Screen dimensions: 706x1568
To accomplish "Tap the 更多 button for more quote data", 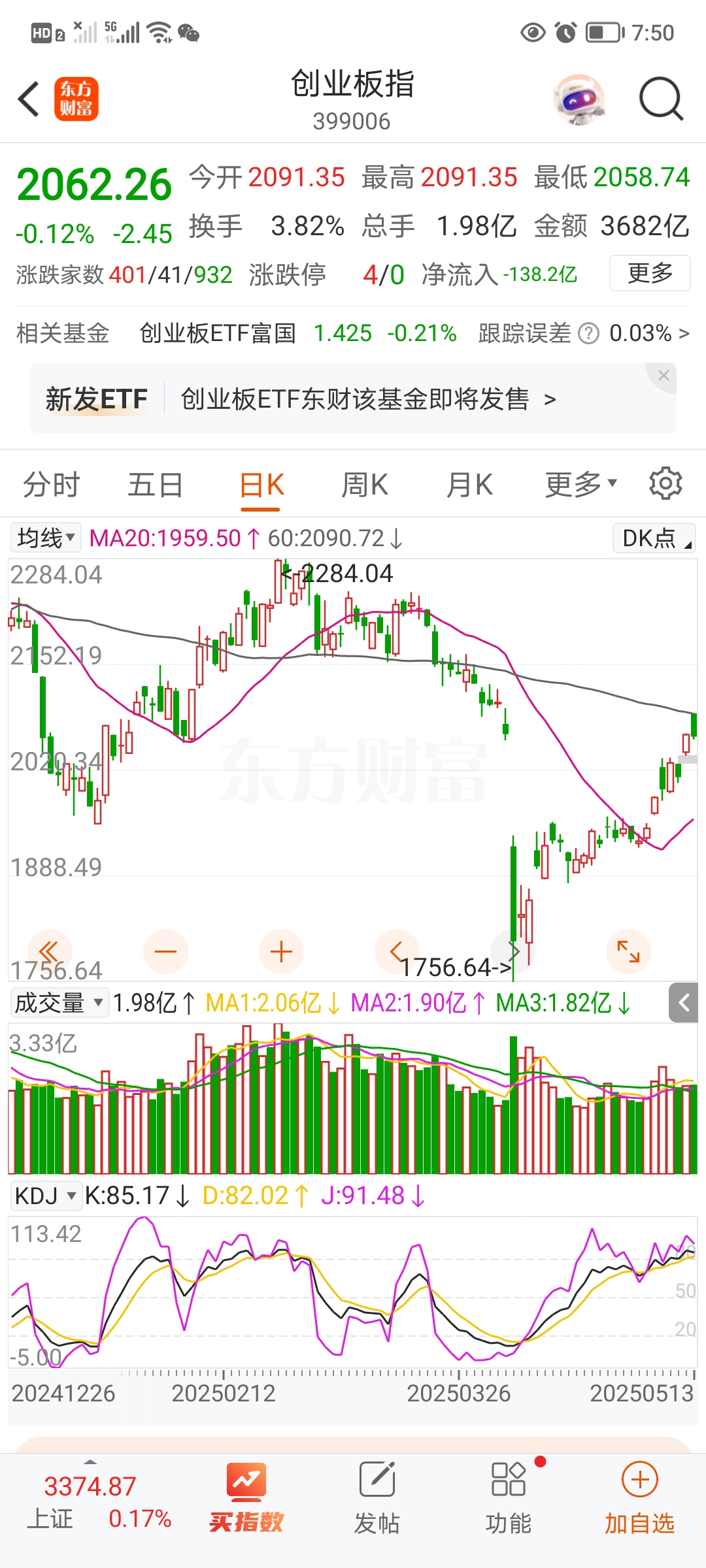I will coord(649,273).
